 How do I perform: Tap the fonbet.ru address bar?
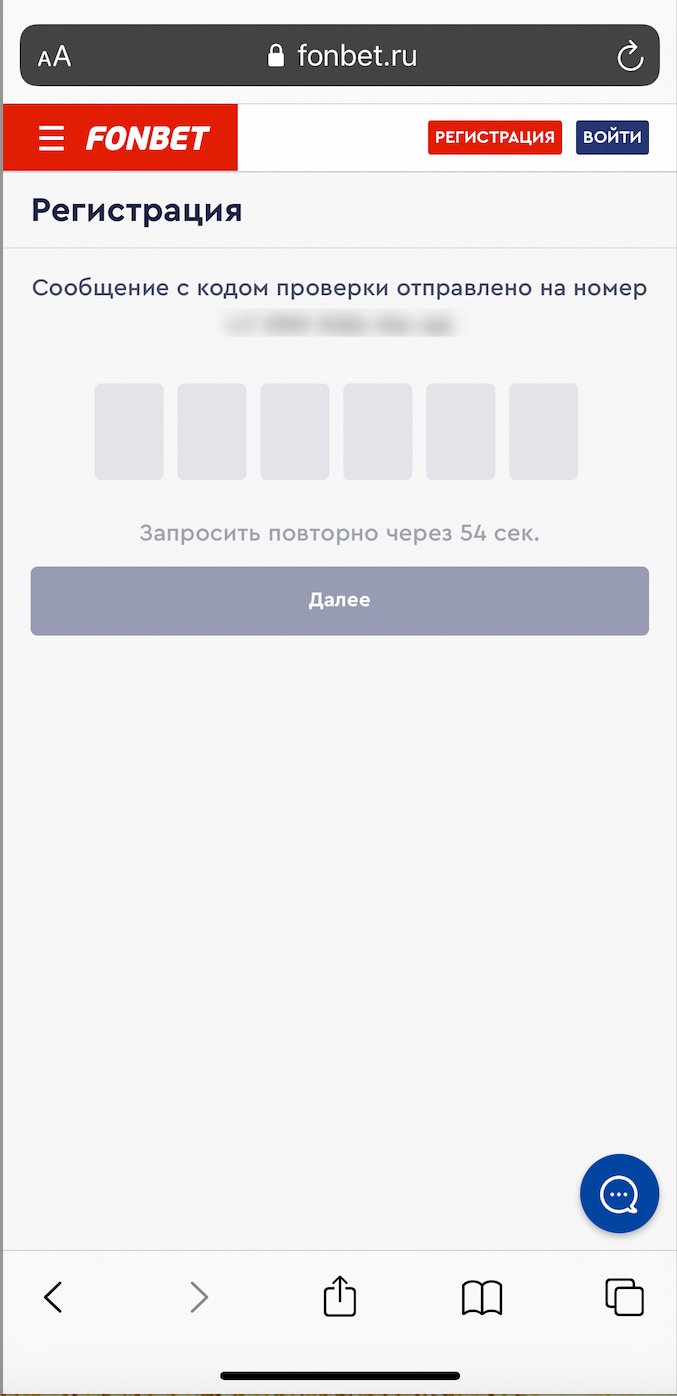coord(342,56)
